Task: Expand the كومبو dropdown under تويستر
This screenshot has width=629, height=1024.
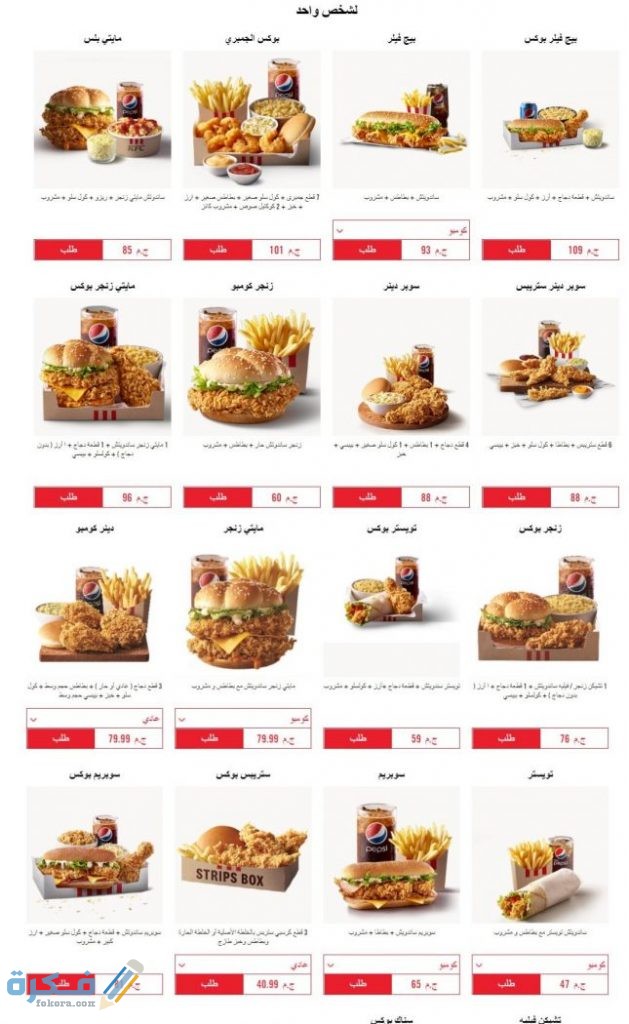Action: coord(540,965)
